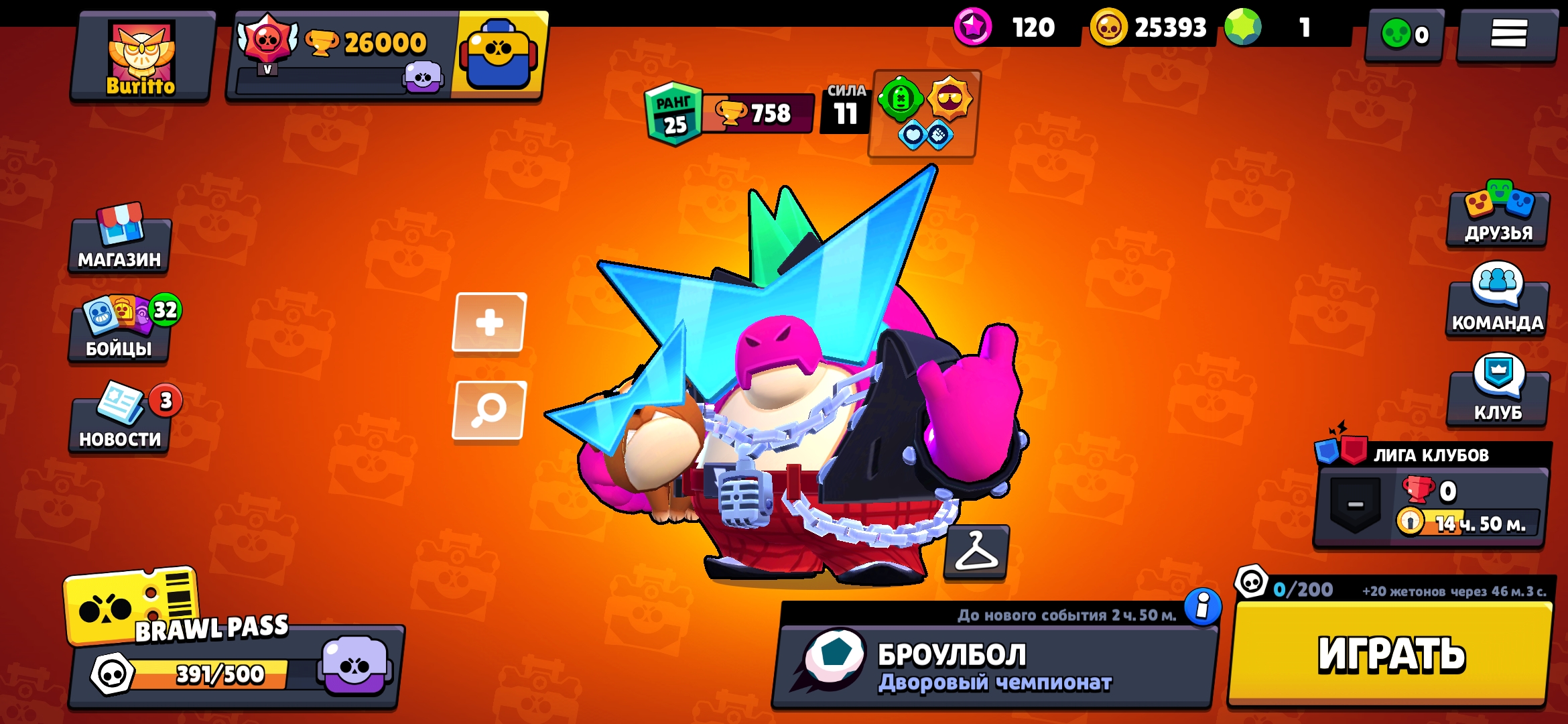The image size is (1568, 724).
Task: Open the starr drops counter button
Action: [1404, 35]
